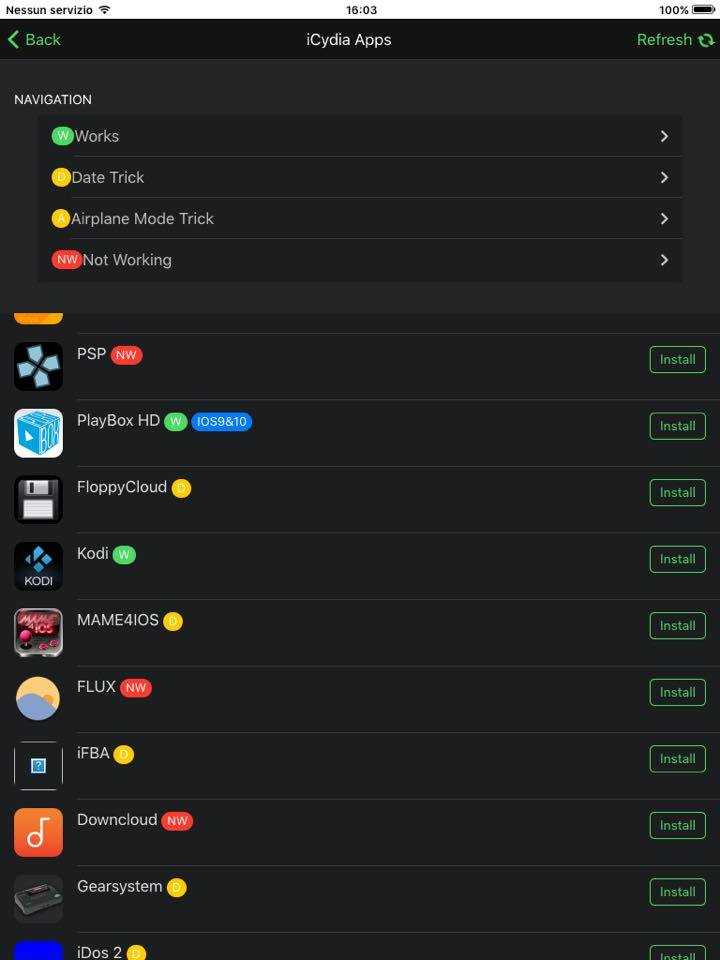The image size is (720, 960).
Task: Tap Install for FloppyCloud
Action: pyautogui.click(x=677, y=493)
